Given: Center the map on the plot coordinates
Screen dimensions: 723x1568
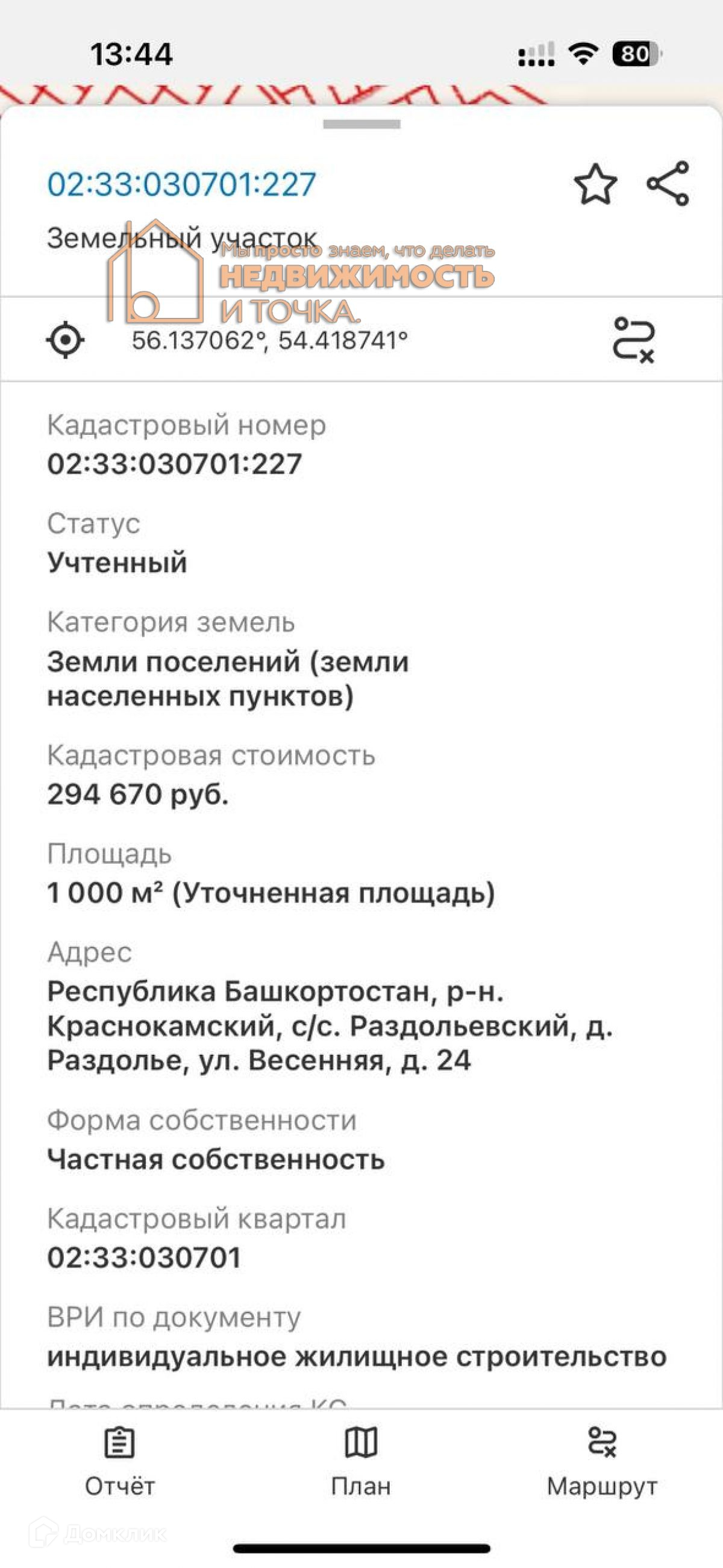Looking at the screenshot, I should [x=65, y=340].
